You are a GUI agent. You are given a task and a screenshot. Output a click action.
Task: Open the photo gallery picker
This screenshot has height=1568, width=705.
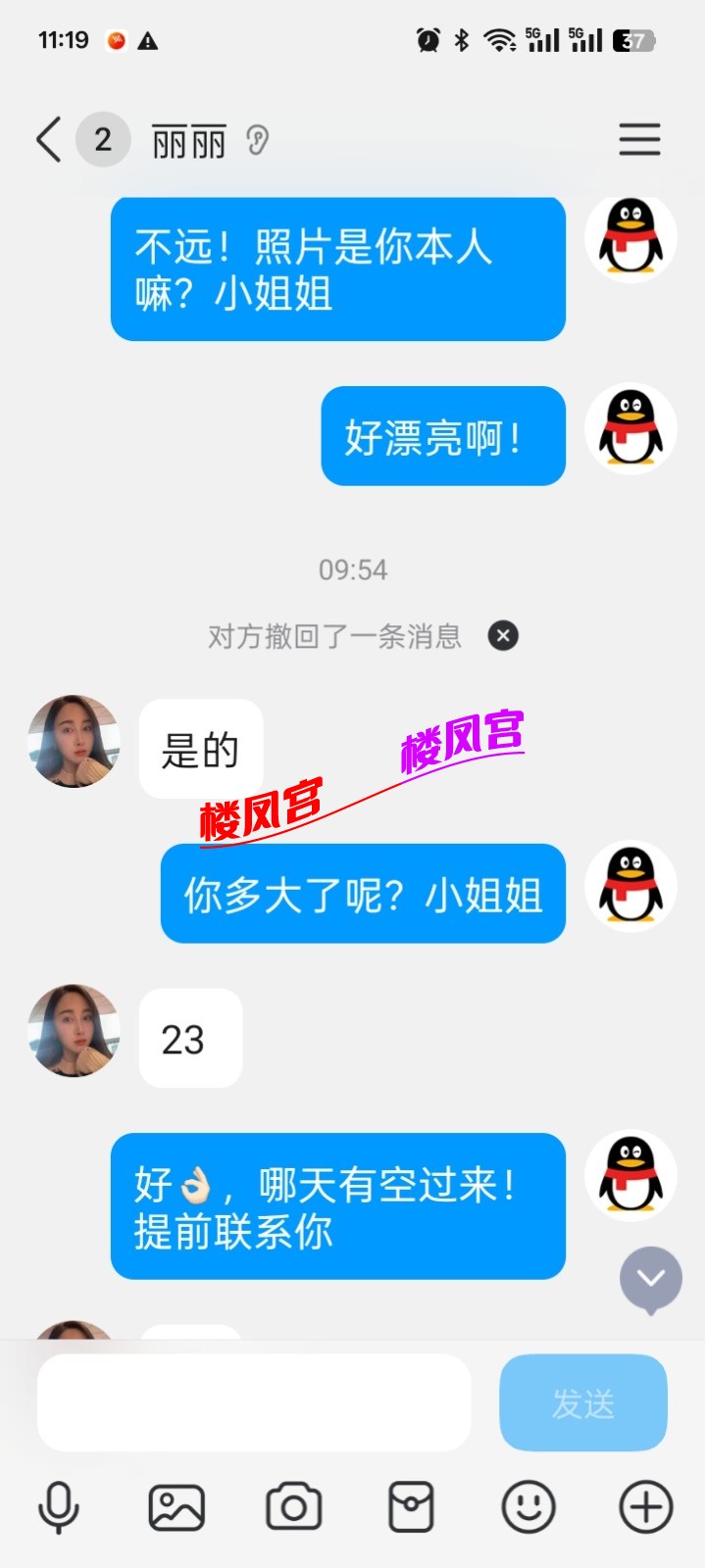[176, 1506]
